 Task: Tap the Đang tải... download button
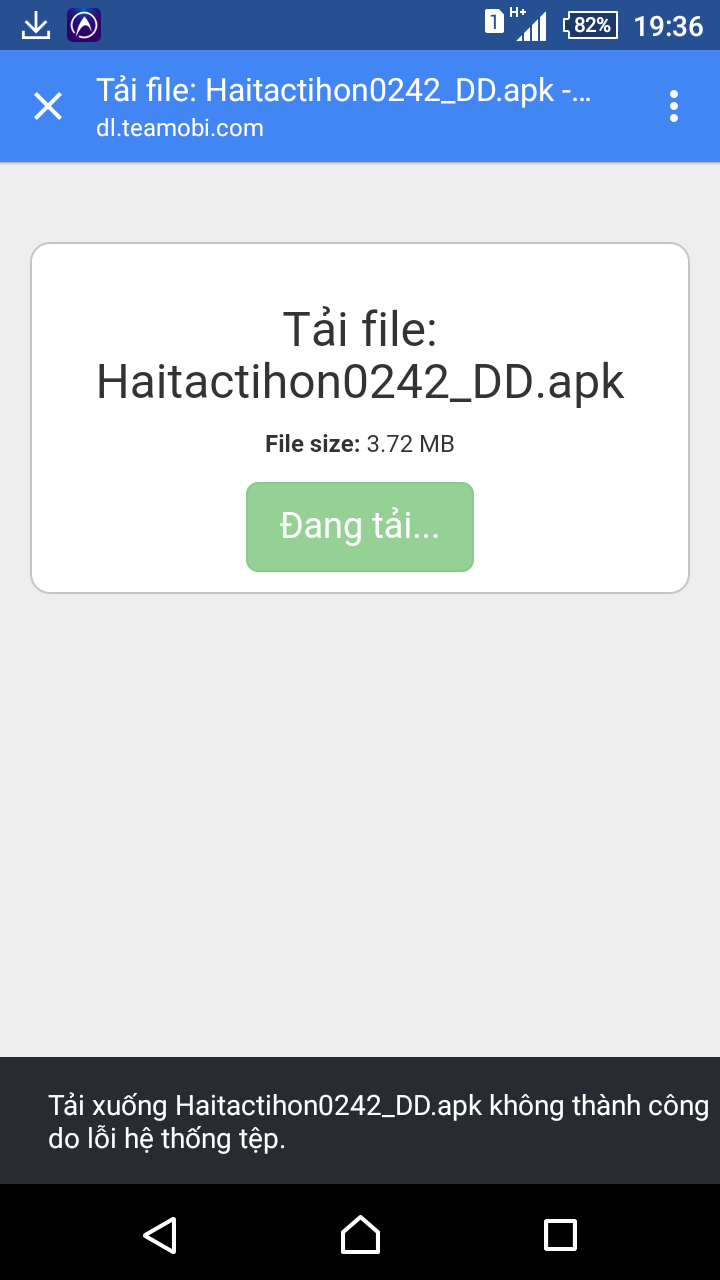pos(360,527)
